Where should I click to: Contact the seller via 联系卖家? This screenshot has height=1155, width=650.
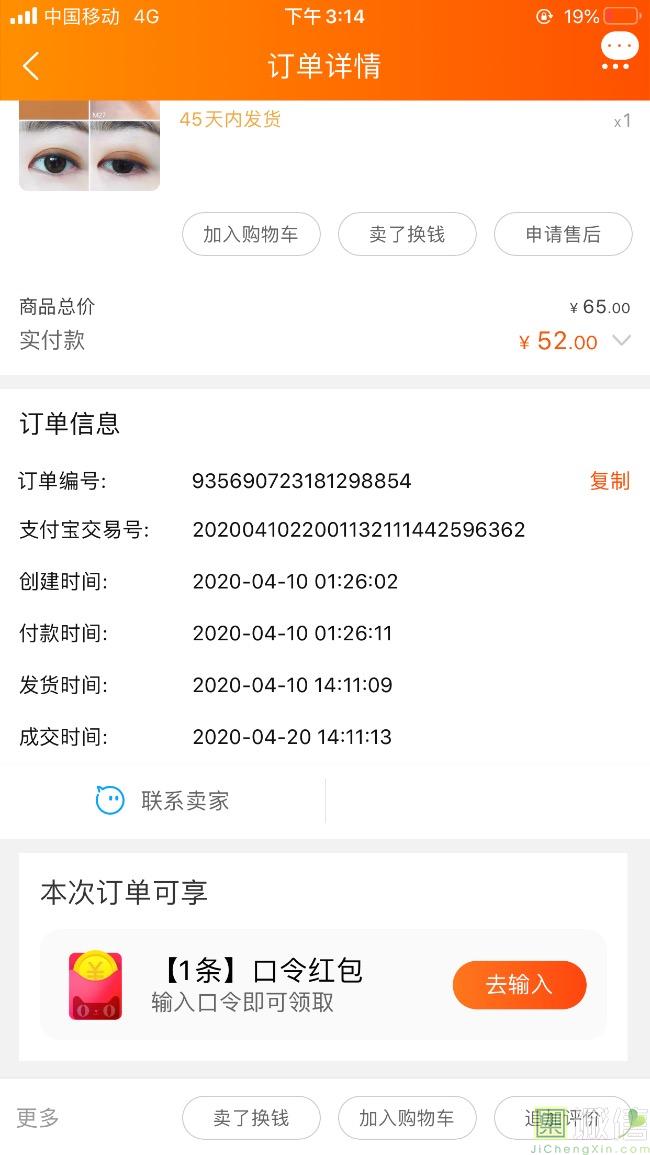163,801
